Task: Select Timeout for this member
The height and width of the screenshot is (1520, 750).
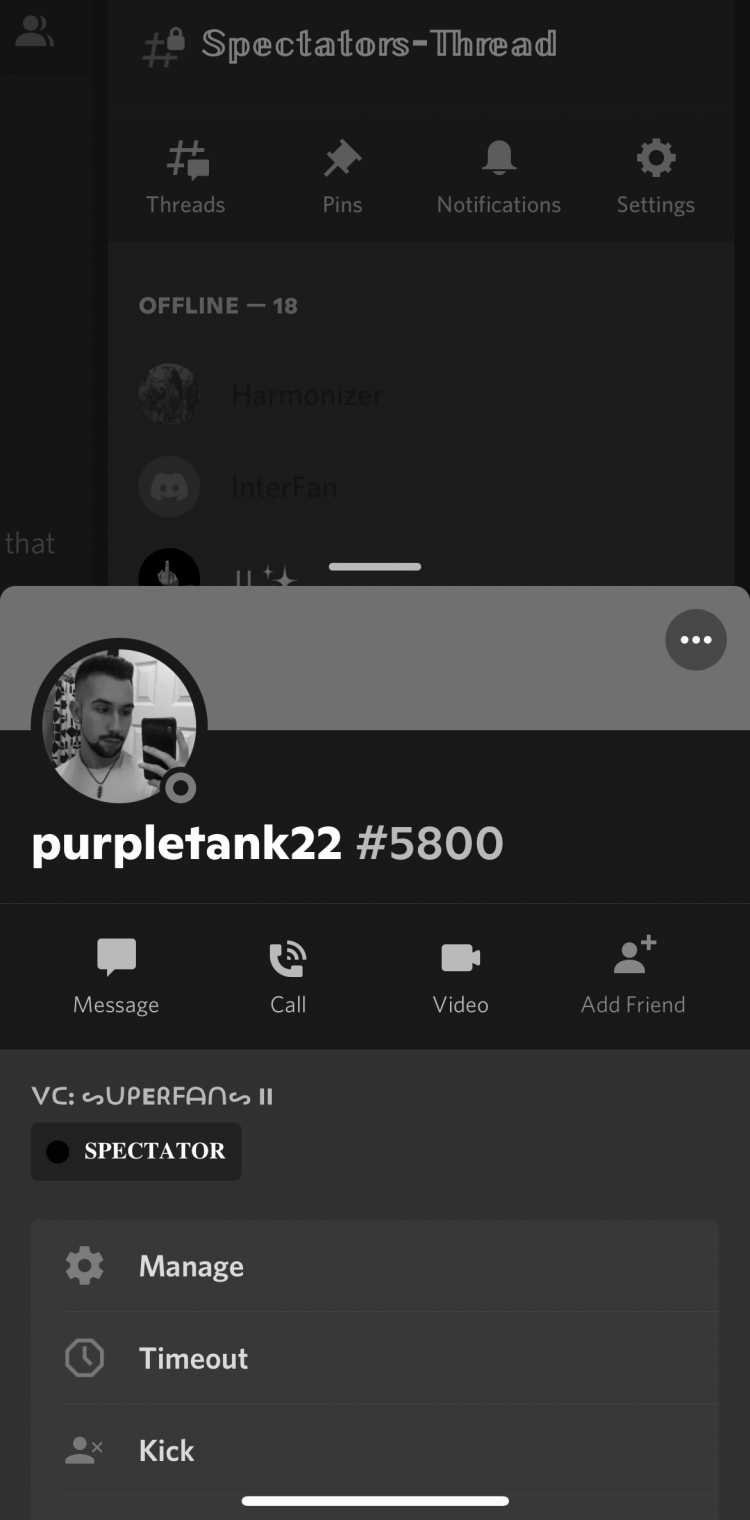Action: (375, 1358)
